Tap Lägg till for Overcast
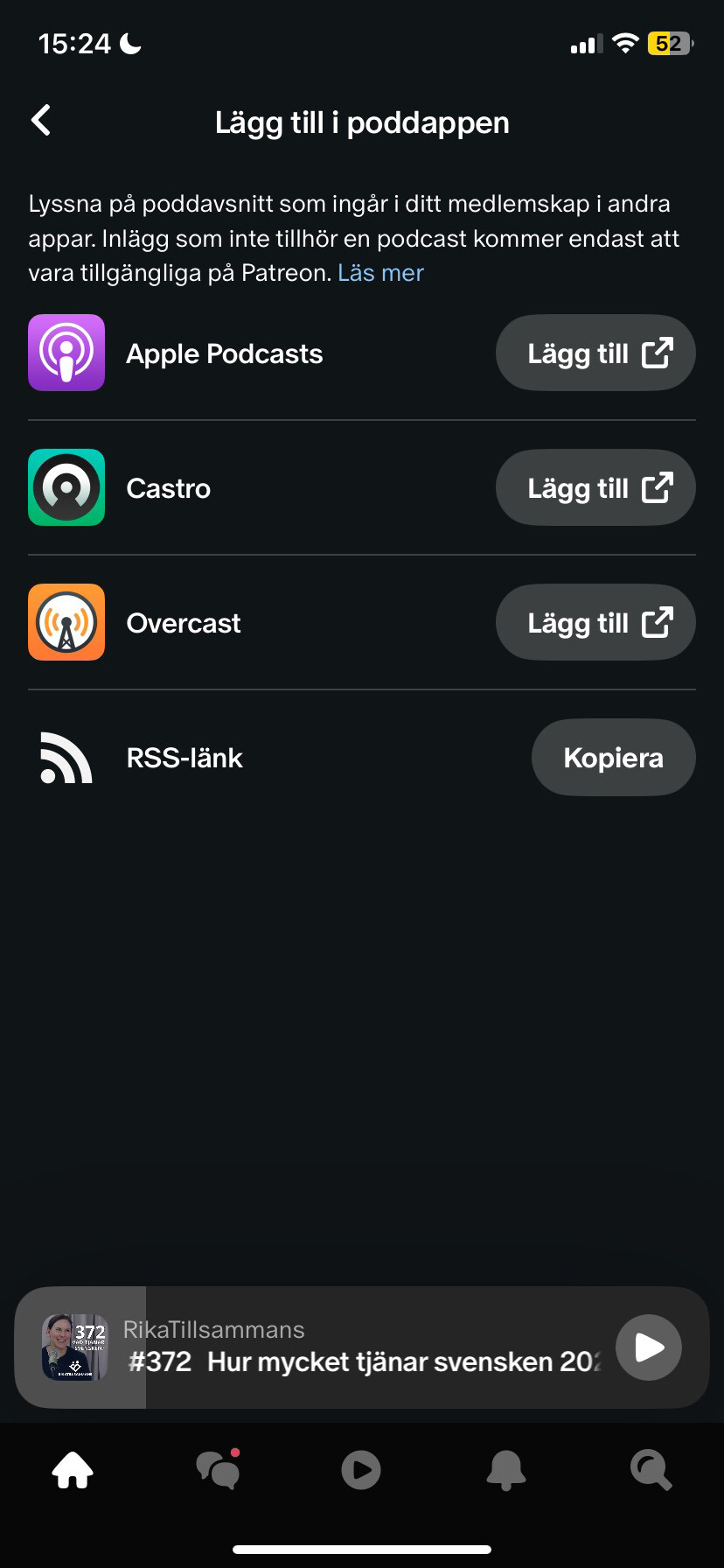The image size is (724, 1568). coord(595,622)
